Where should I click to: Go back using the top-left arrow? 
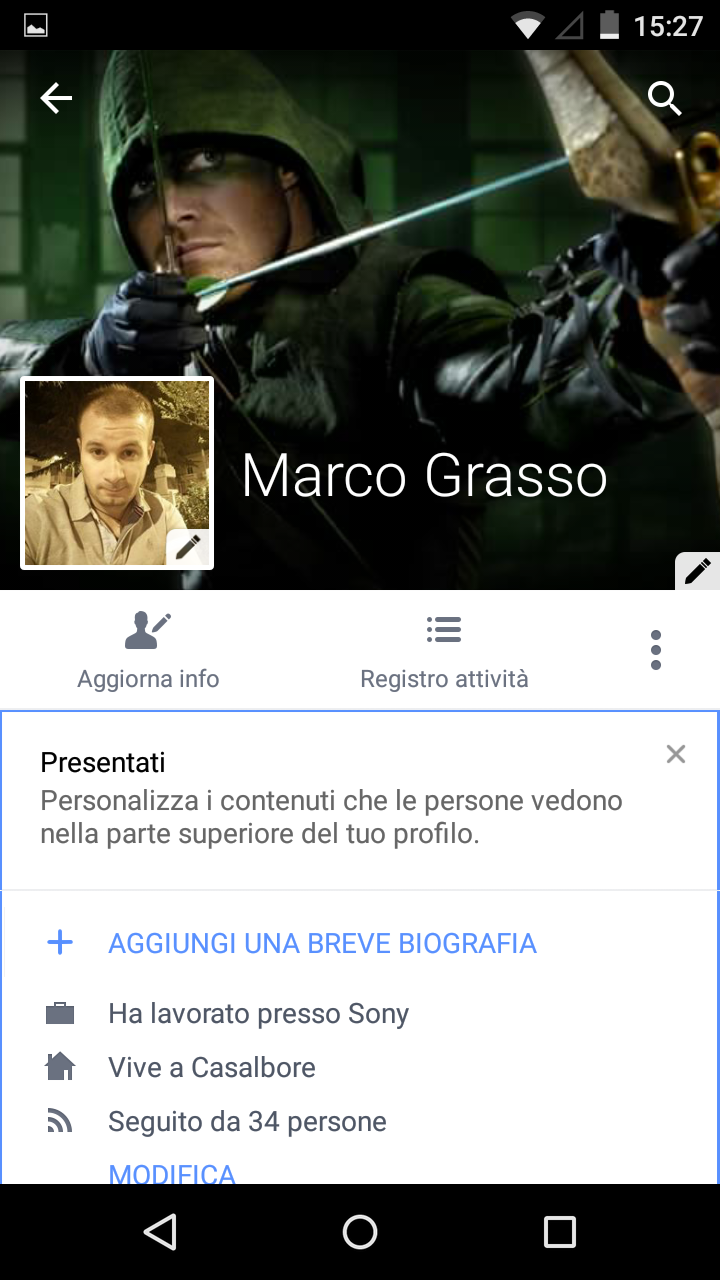(56, 98)
